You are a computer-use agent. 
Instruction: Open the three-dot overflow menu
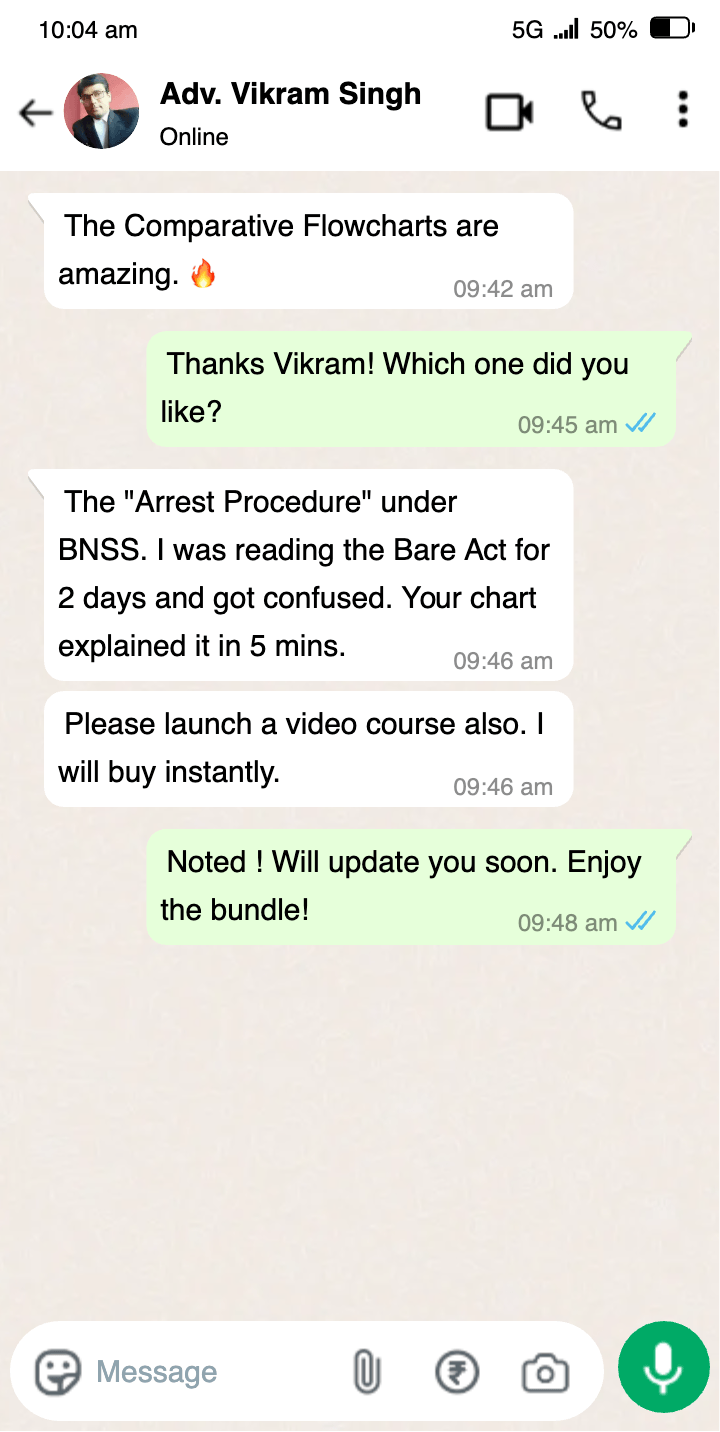click(683, 110)
